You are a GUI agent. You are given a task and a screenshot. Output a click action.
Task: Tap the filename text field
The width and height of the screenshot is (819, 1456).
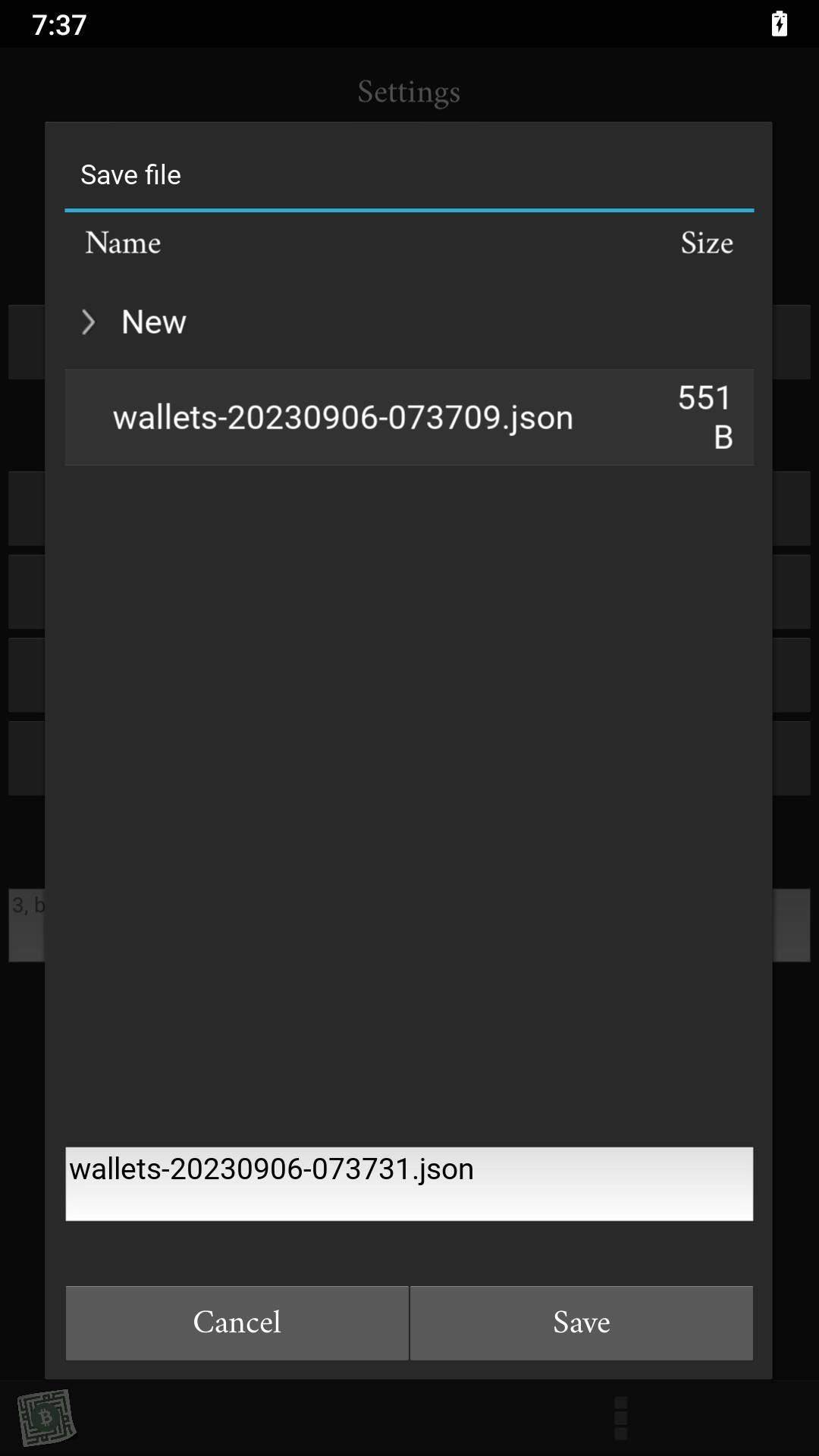(x=409, y=1183)
